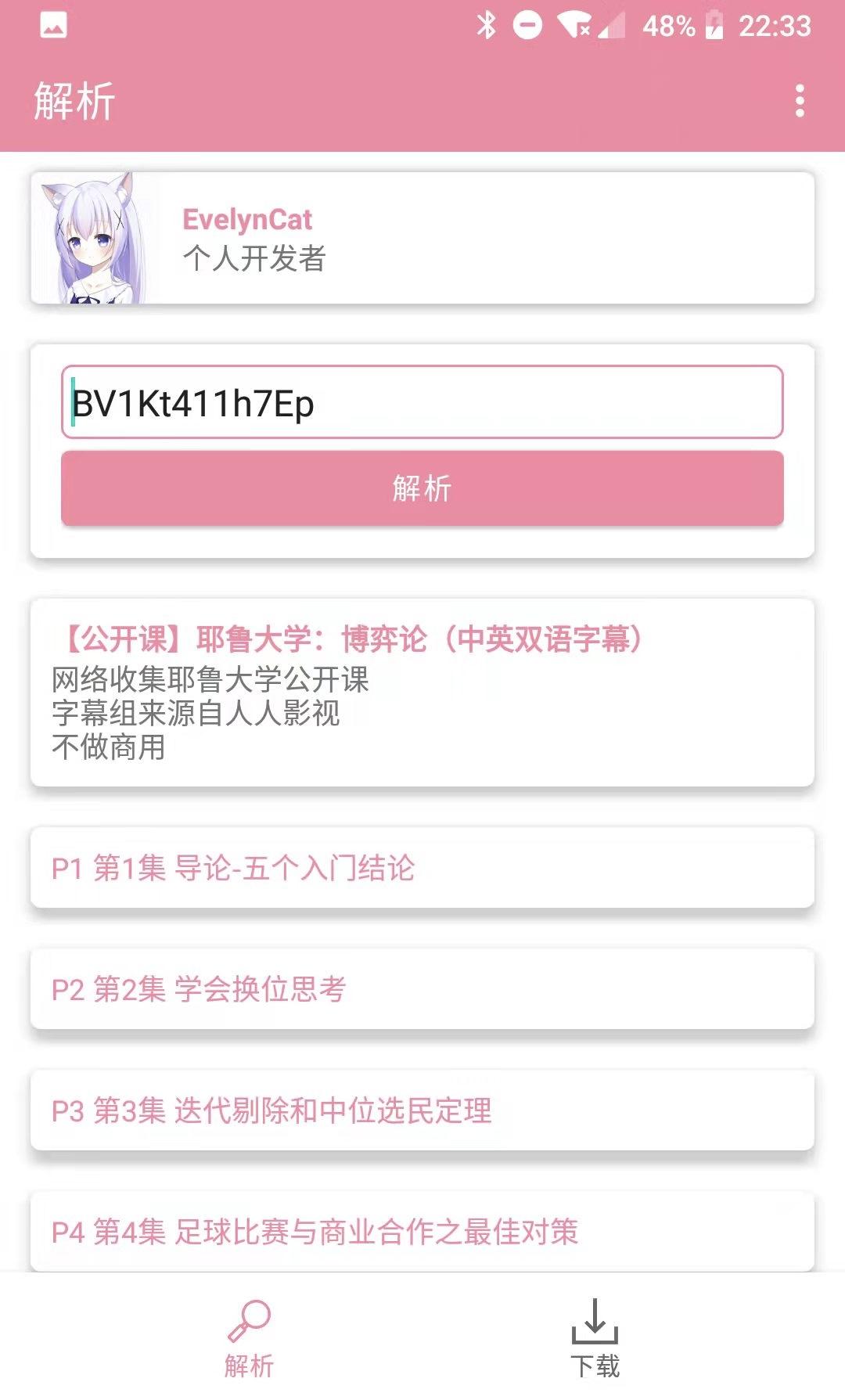
Task: Select P2 第2集 学会换位思考
Action: point(422,989)
